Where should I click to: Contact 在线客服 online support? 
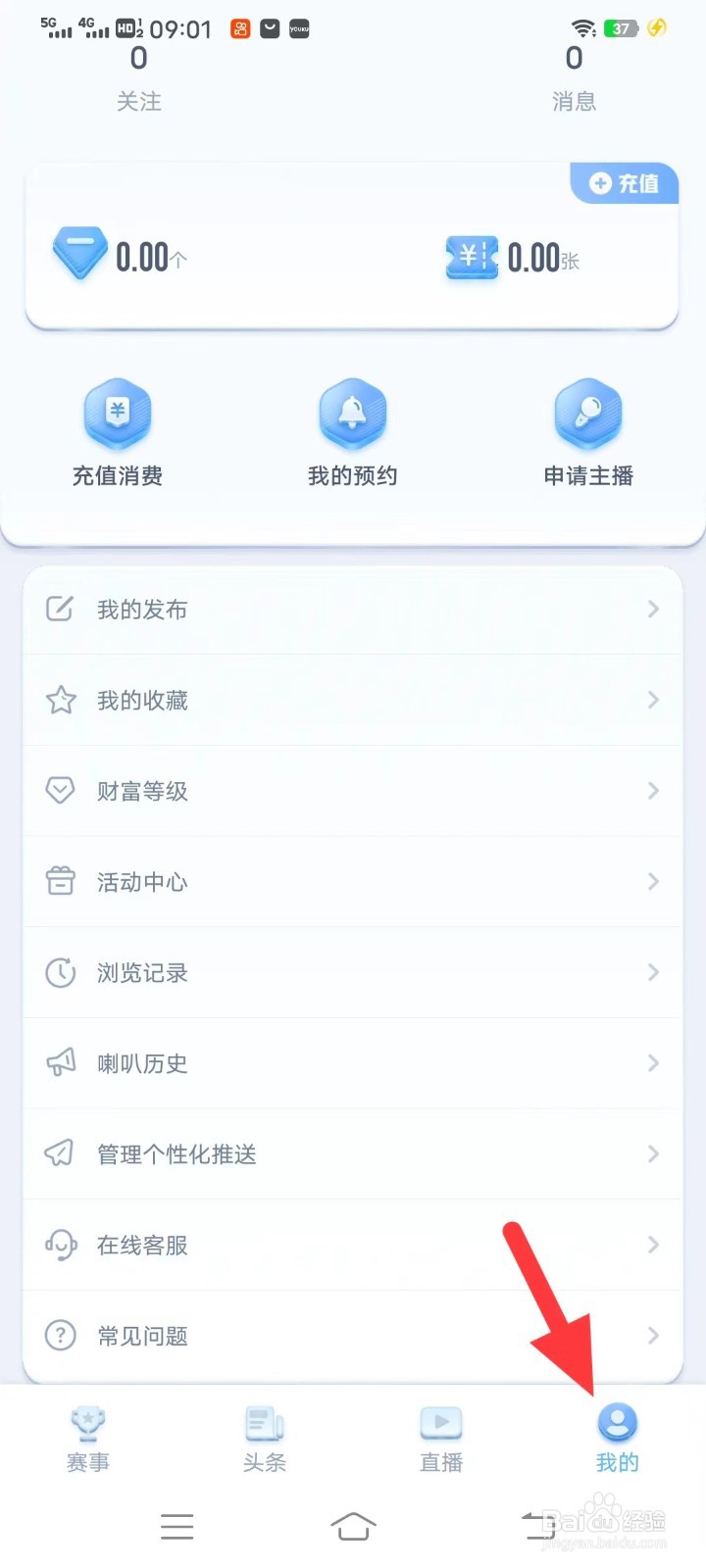[353, 1245]
